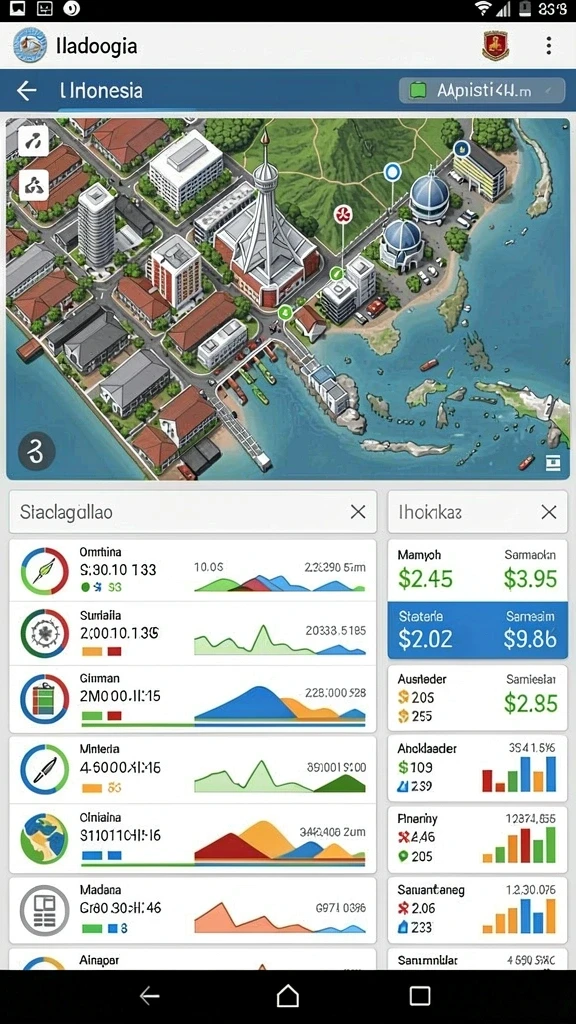Open the Samantaneg card
This screenshot has height=1024, width=576.
coord(477,910)
